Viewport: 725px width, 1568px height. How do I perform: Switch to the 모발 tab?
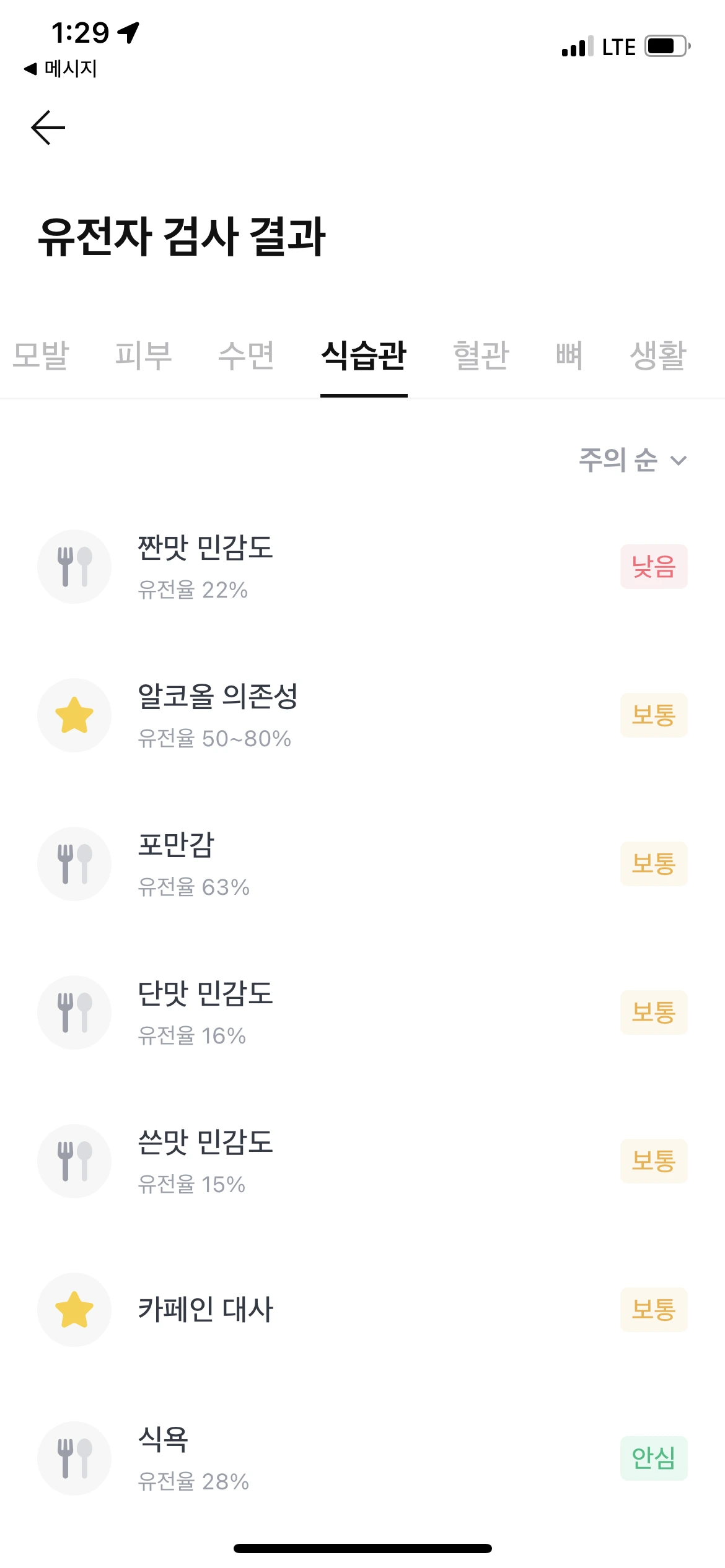point(41,355)
